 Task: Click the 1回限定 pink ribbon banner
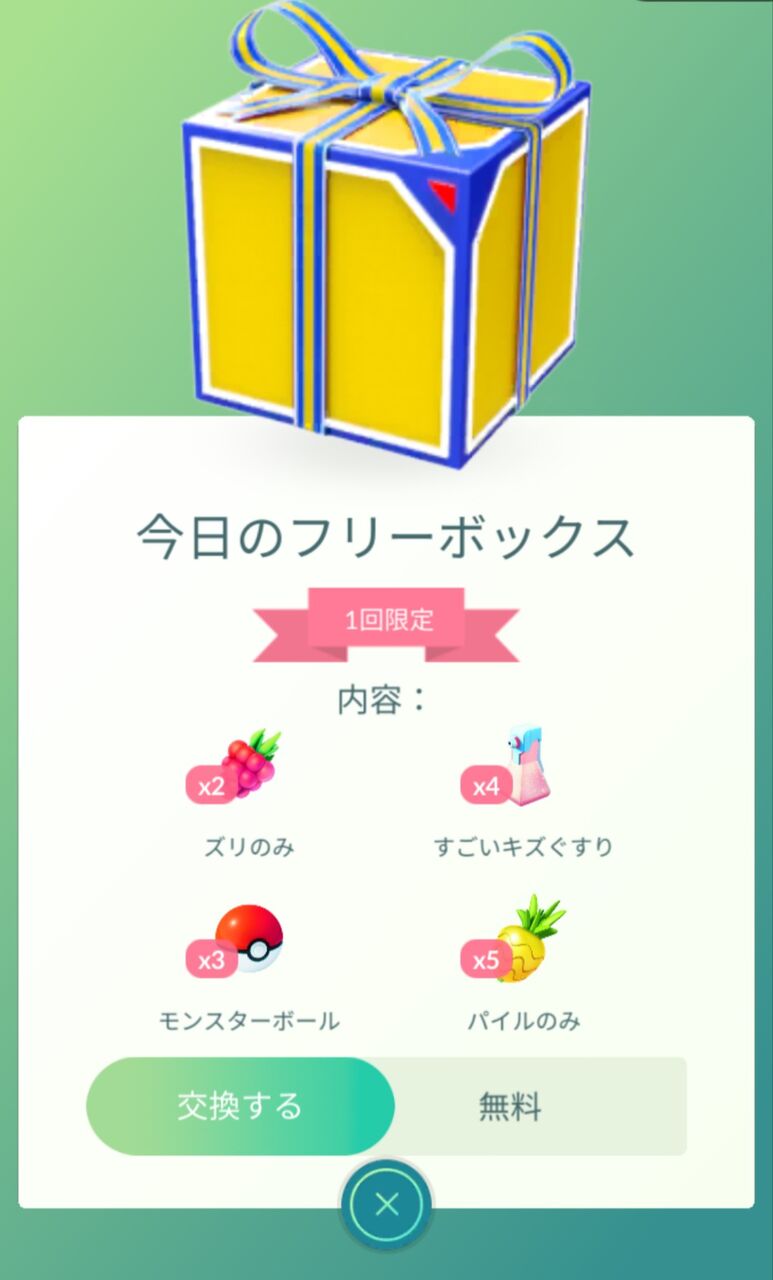tap(386, 621)
